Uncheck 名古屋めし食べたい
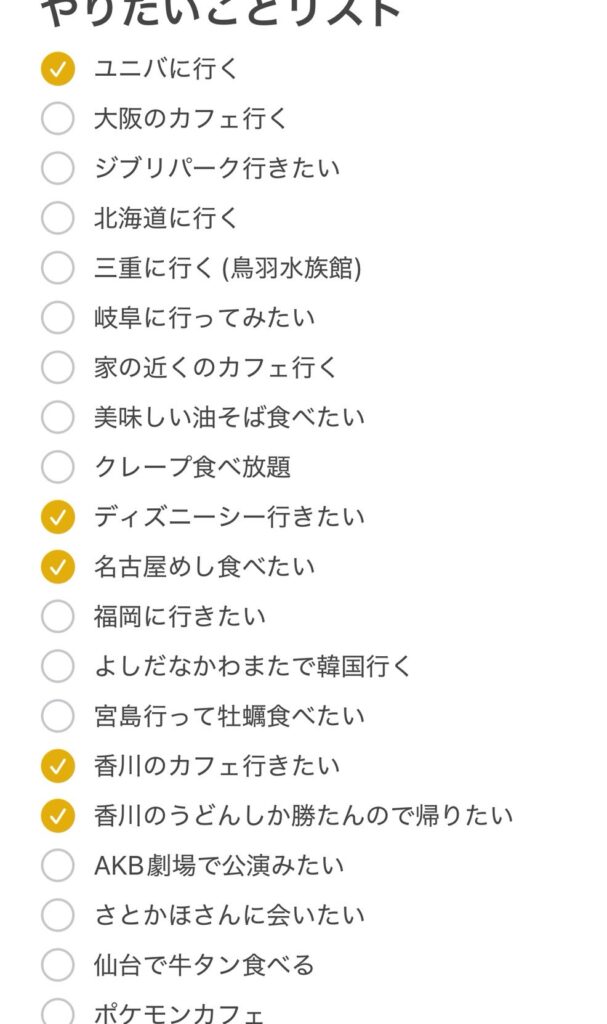 [57, 566]
